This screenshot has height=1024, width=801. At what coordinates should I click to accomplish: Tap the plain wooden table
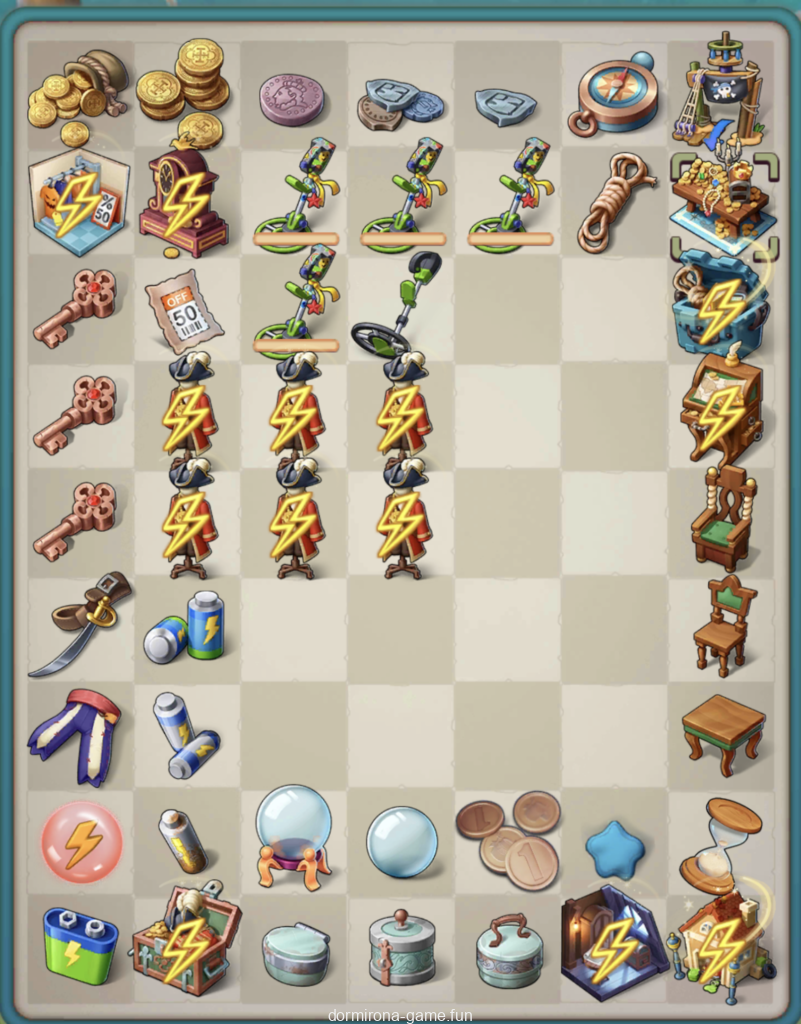tap(720, 730)
